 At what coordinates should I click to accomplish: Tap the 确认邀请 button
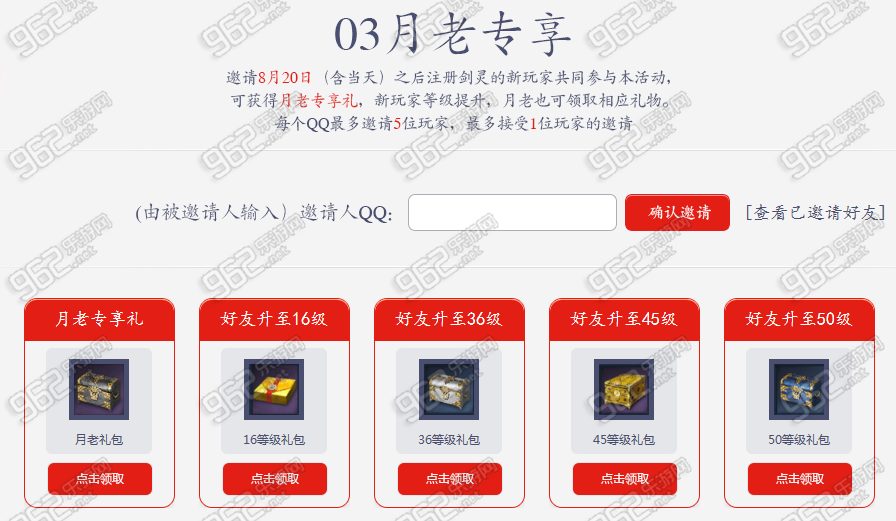click(x=677, y=212)
